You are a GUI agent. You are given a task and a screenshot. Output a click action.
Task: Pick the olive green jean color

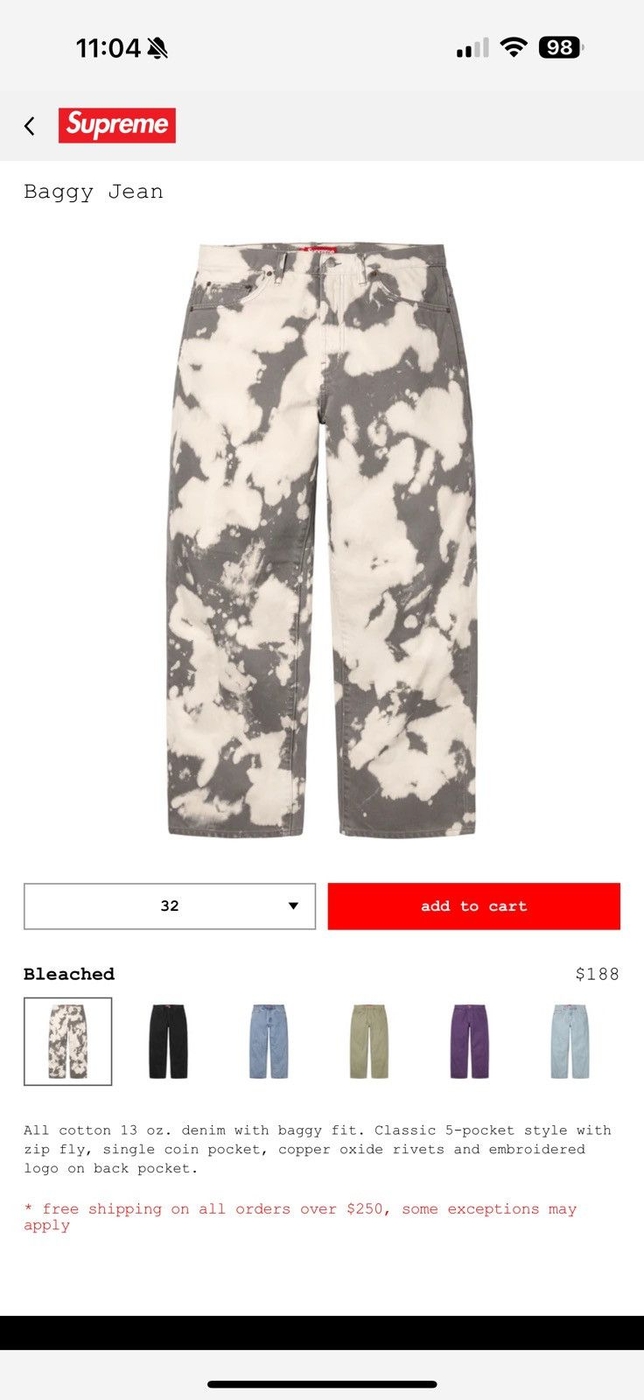click(369, 1041)
